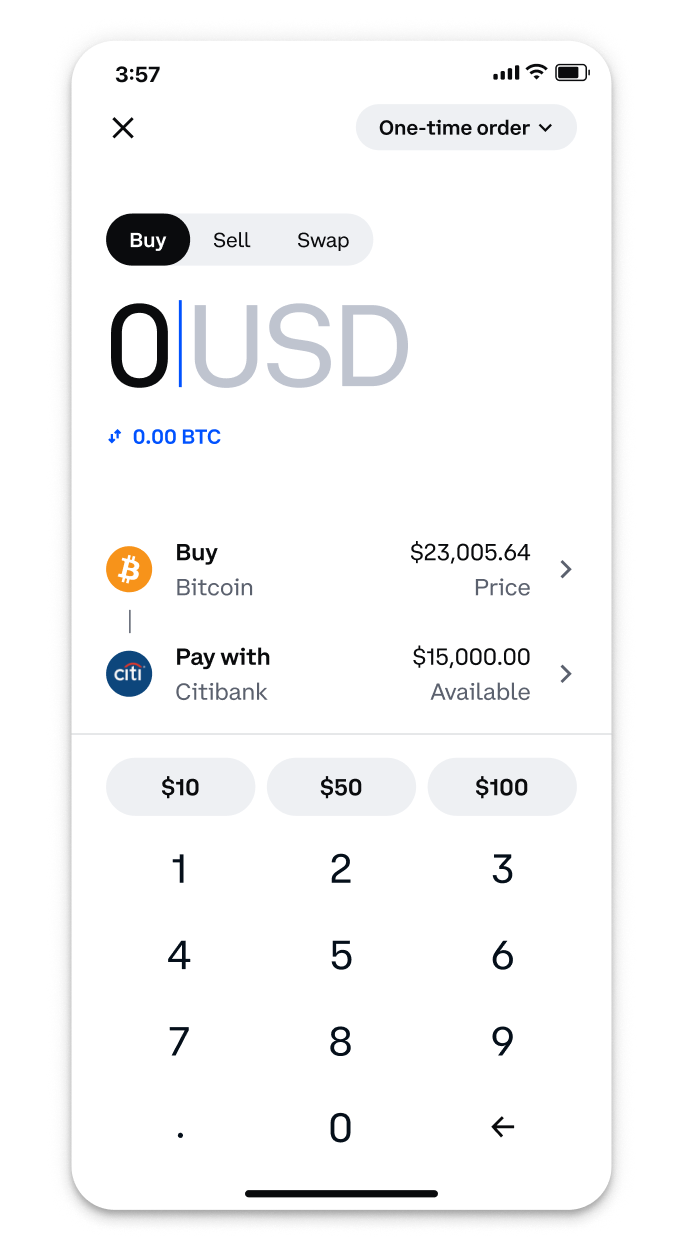The image size is (683, 1251).
Task: Choose the $10 quick amount
Action: coord(180,787)
